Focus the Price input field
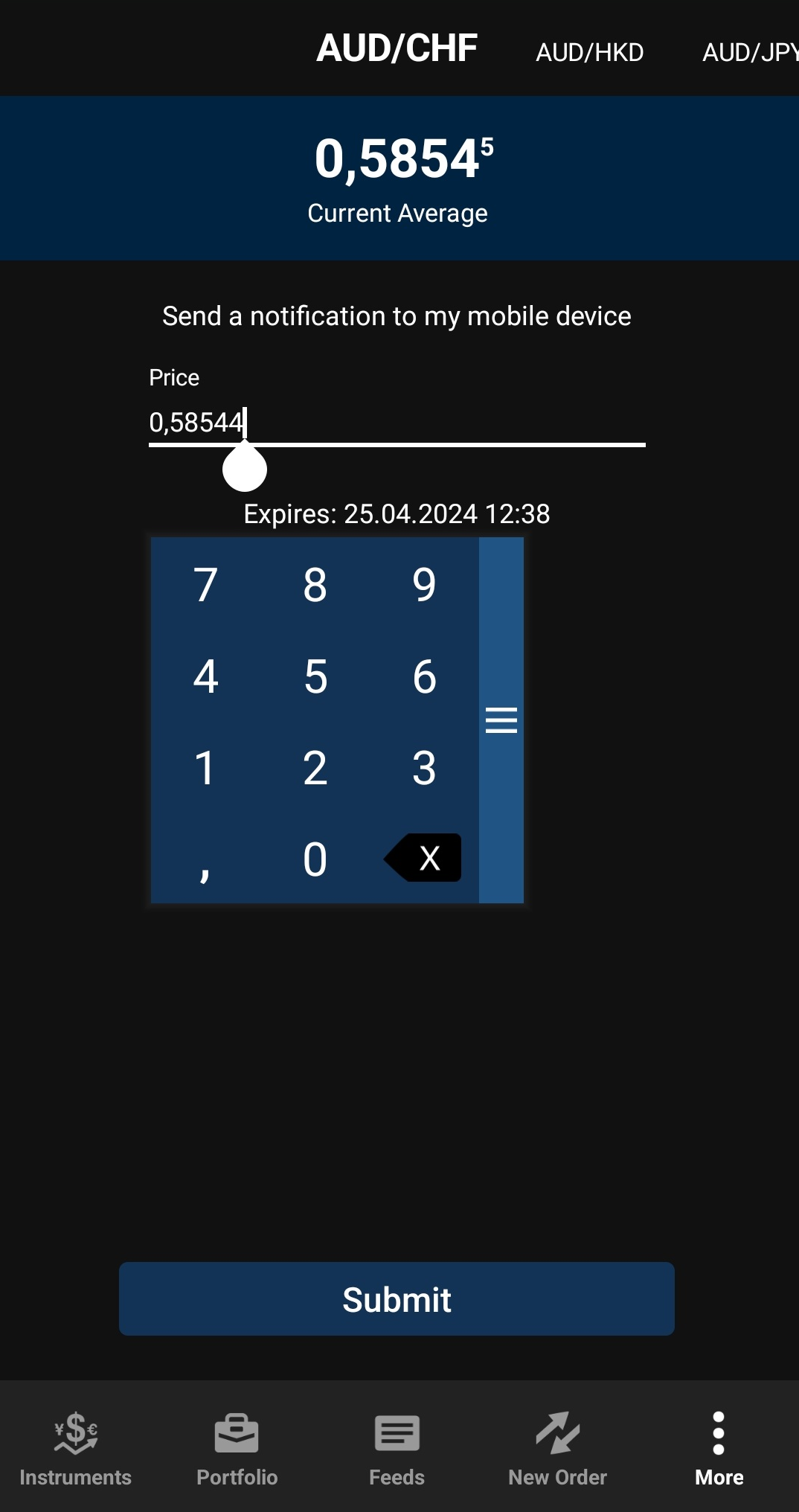This screenshot has width=799, height=1512. (397, 423)
